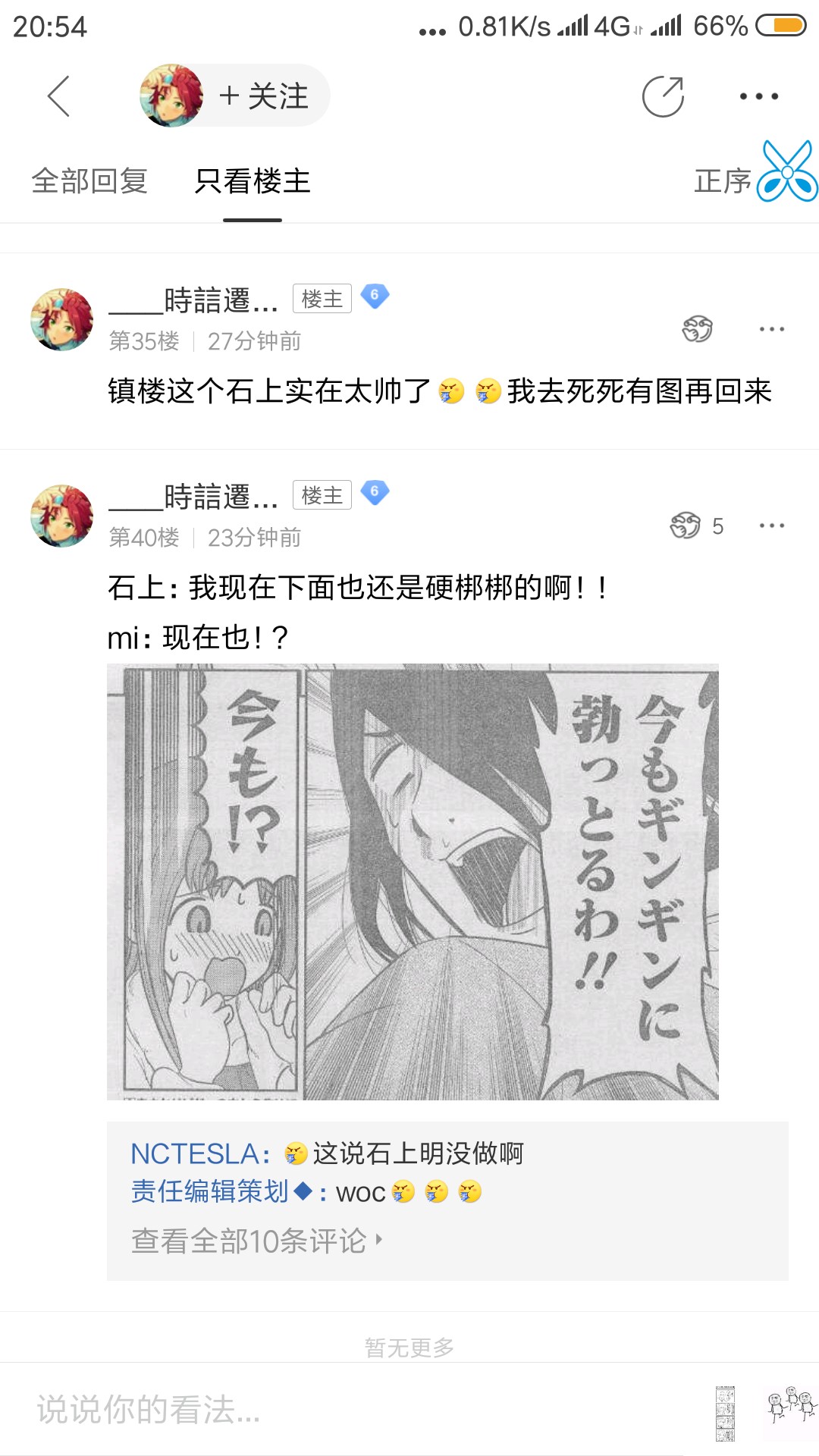
Task: Attach an image using the comic-strip icon
Action: (x=726, y=1411)
